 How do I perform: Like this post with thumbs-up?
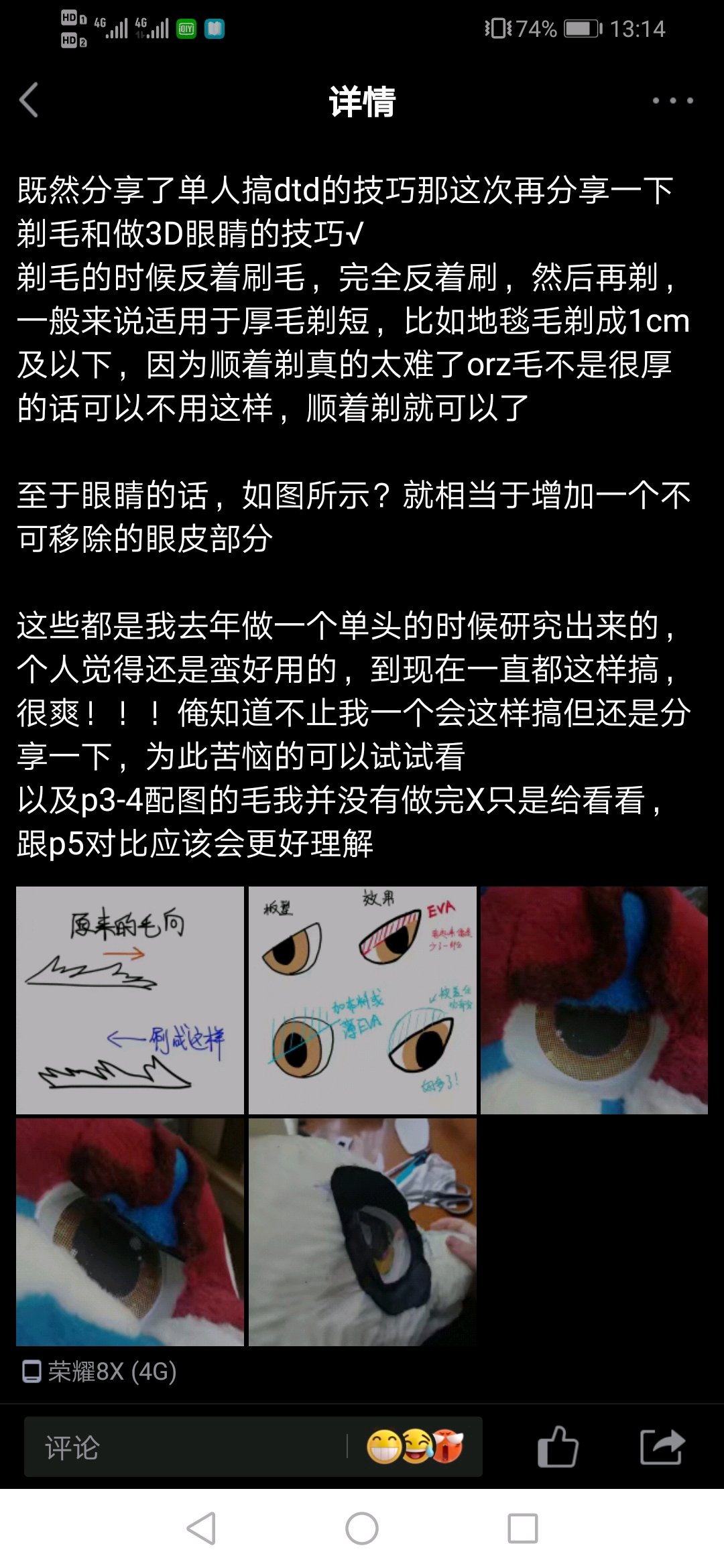(x=558, y=1446)
